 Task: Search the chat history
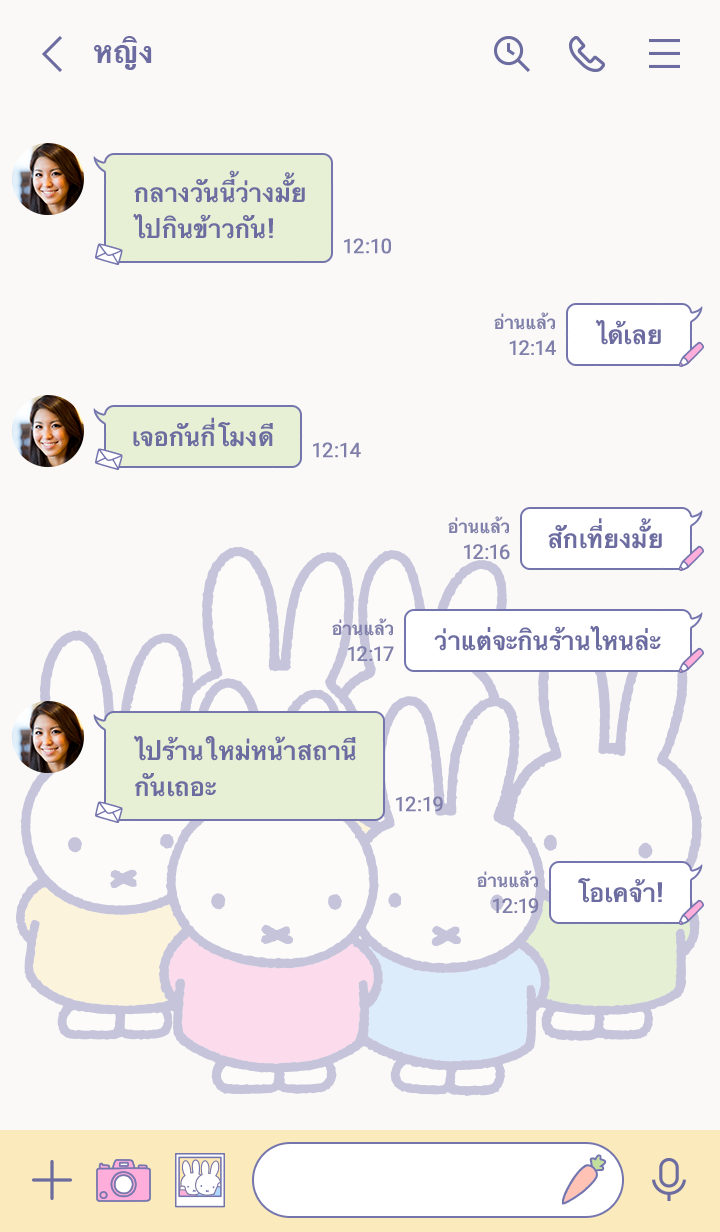[511, 54]
